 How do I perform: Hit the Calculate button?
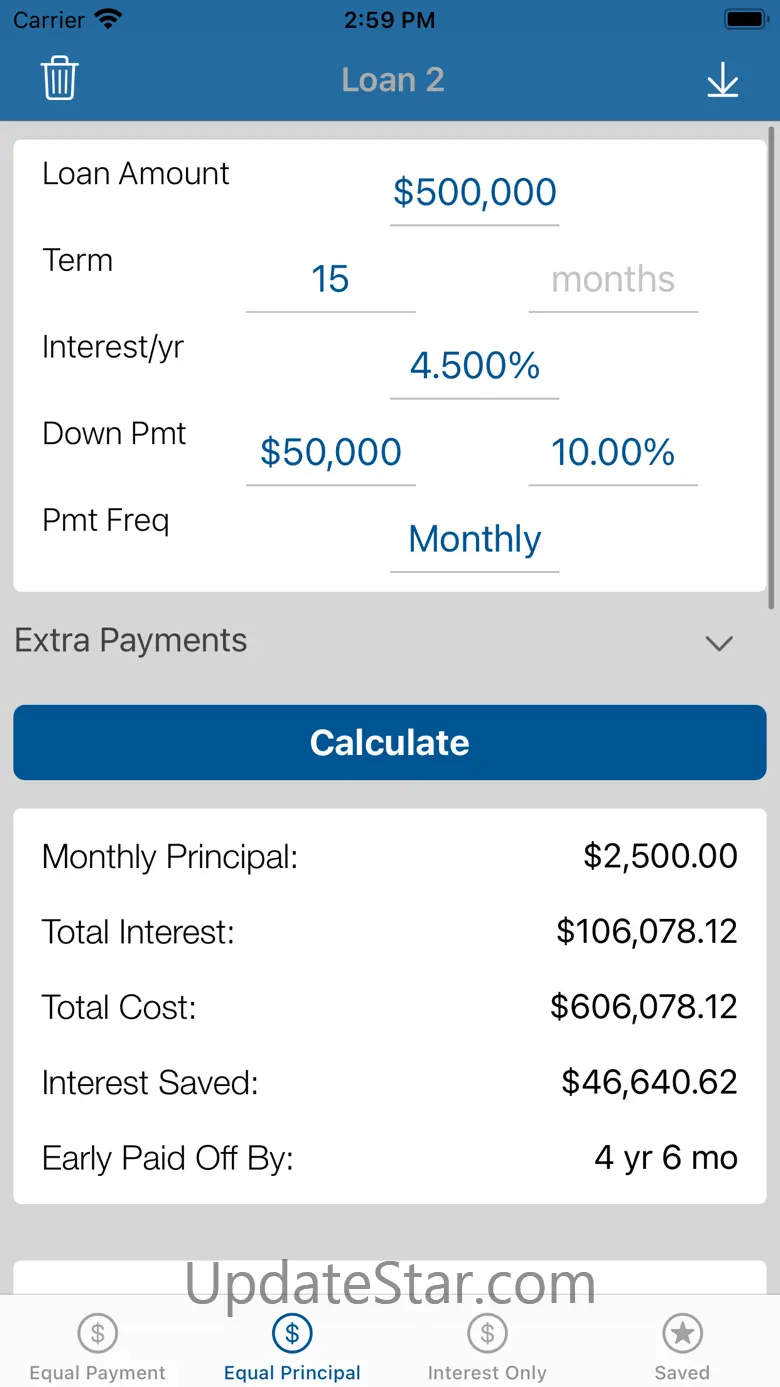coord(390,742)
